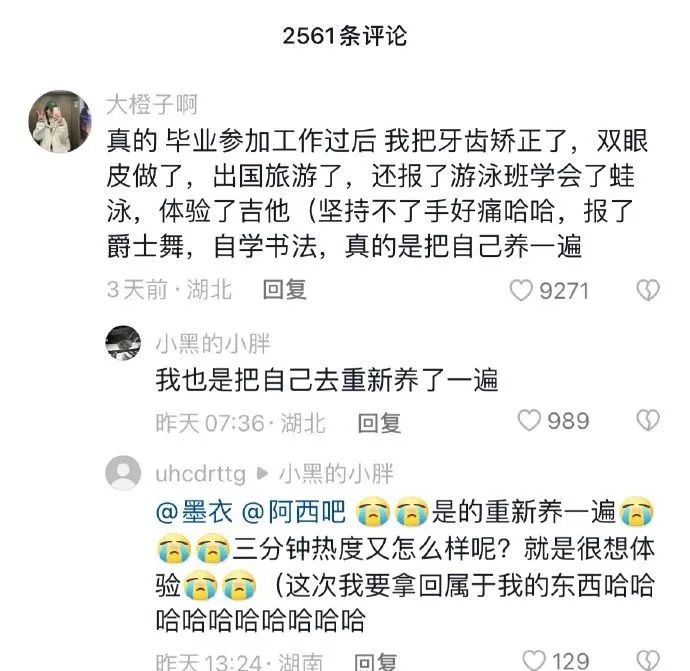Open the @墨衣 mention

[x=195, y=512]
